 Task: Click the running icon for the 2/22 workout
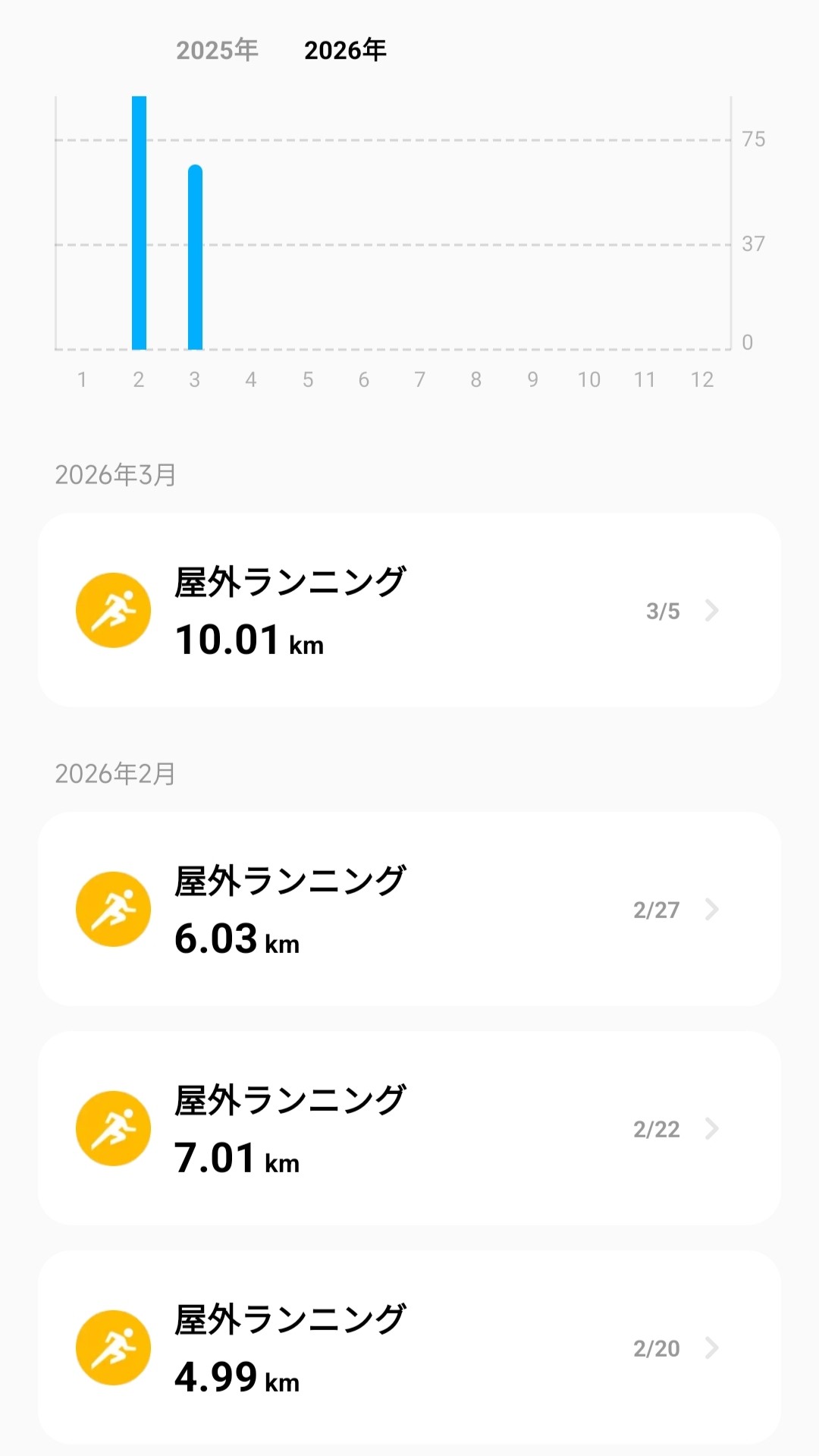(112, 1128)
